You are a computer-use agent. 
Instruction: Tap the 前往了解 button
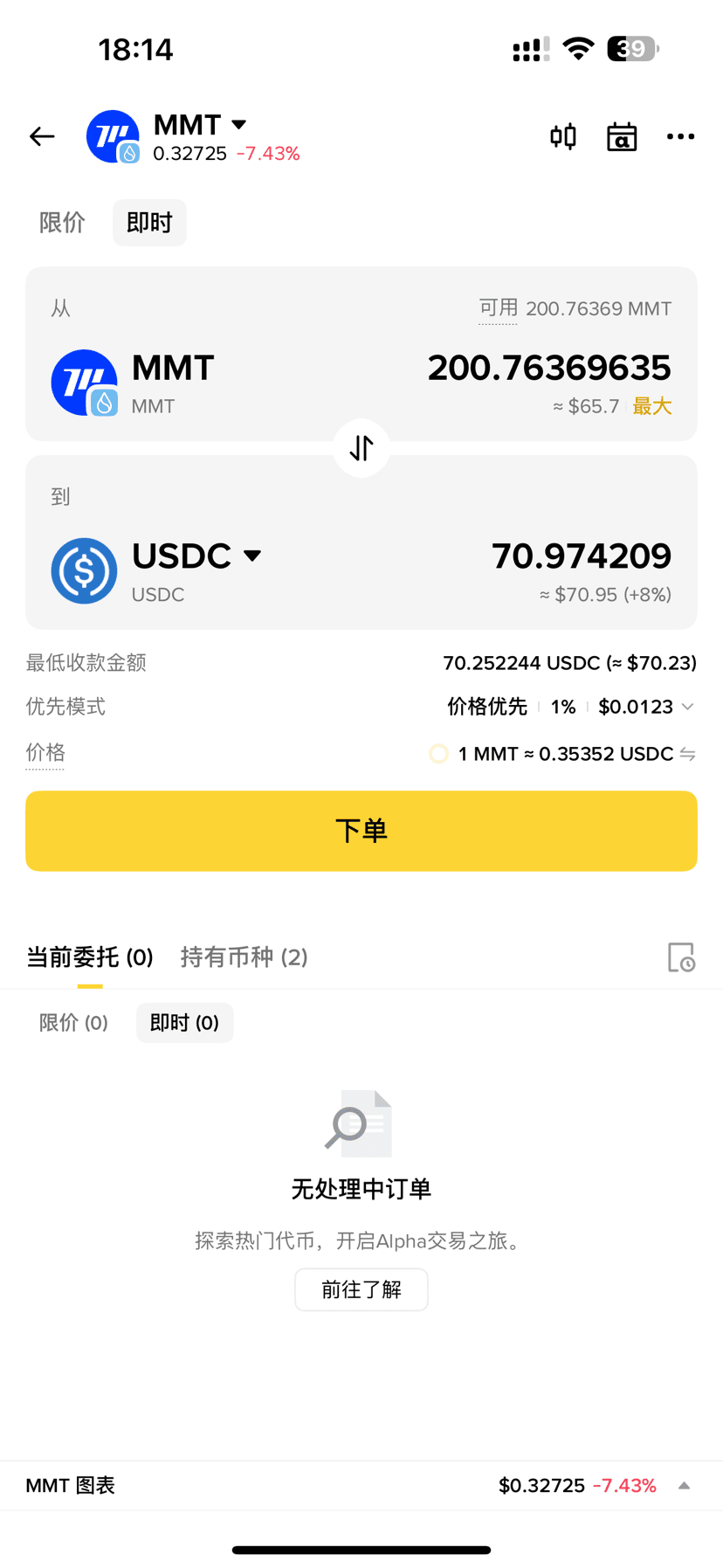pyautogui.click(x=361, y=1289)
